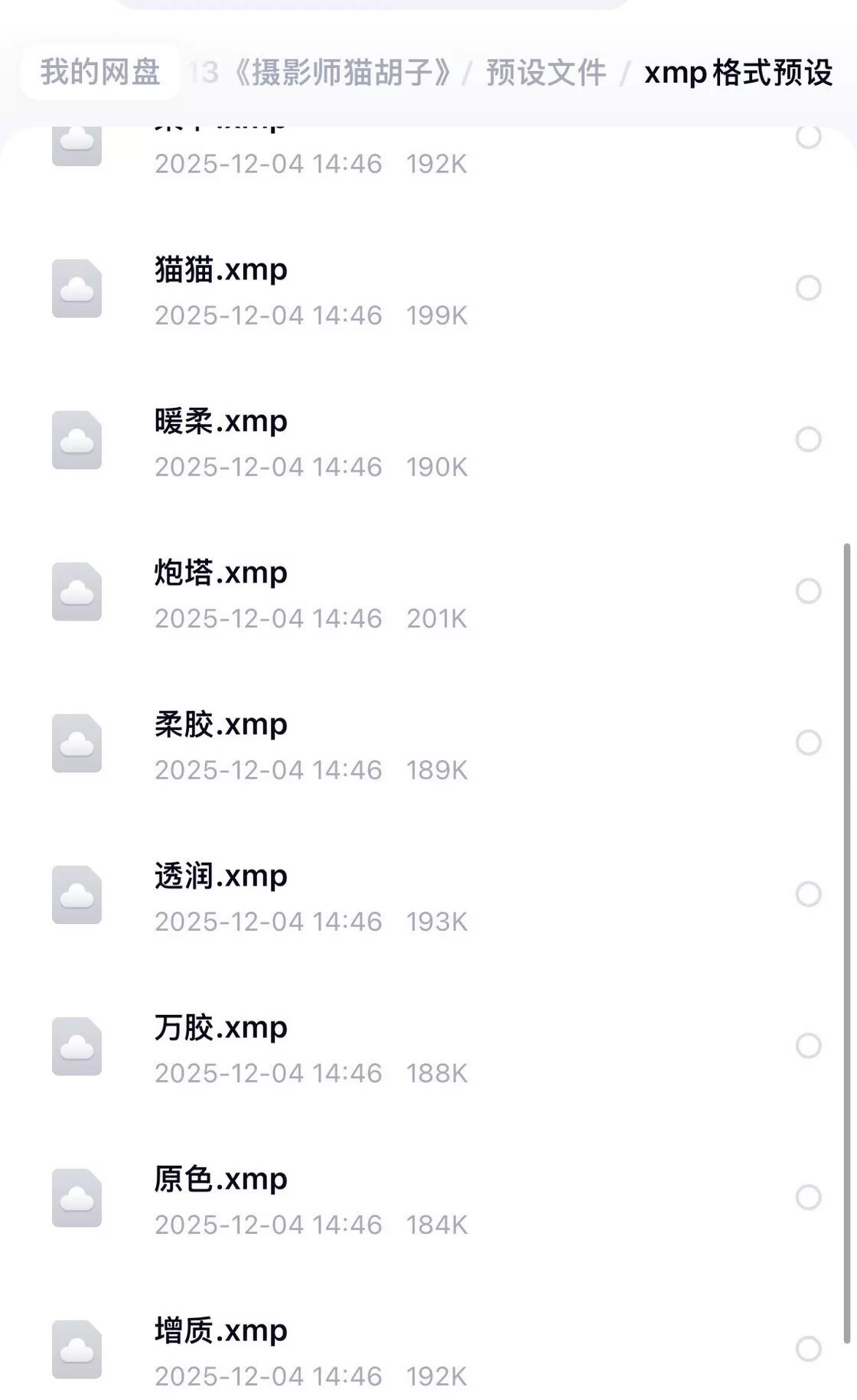Open the file 增质.xmp
Image resolution: width=857 pixels, height=1400 pixels.
coord(221,1331)
